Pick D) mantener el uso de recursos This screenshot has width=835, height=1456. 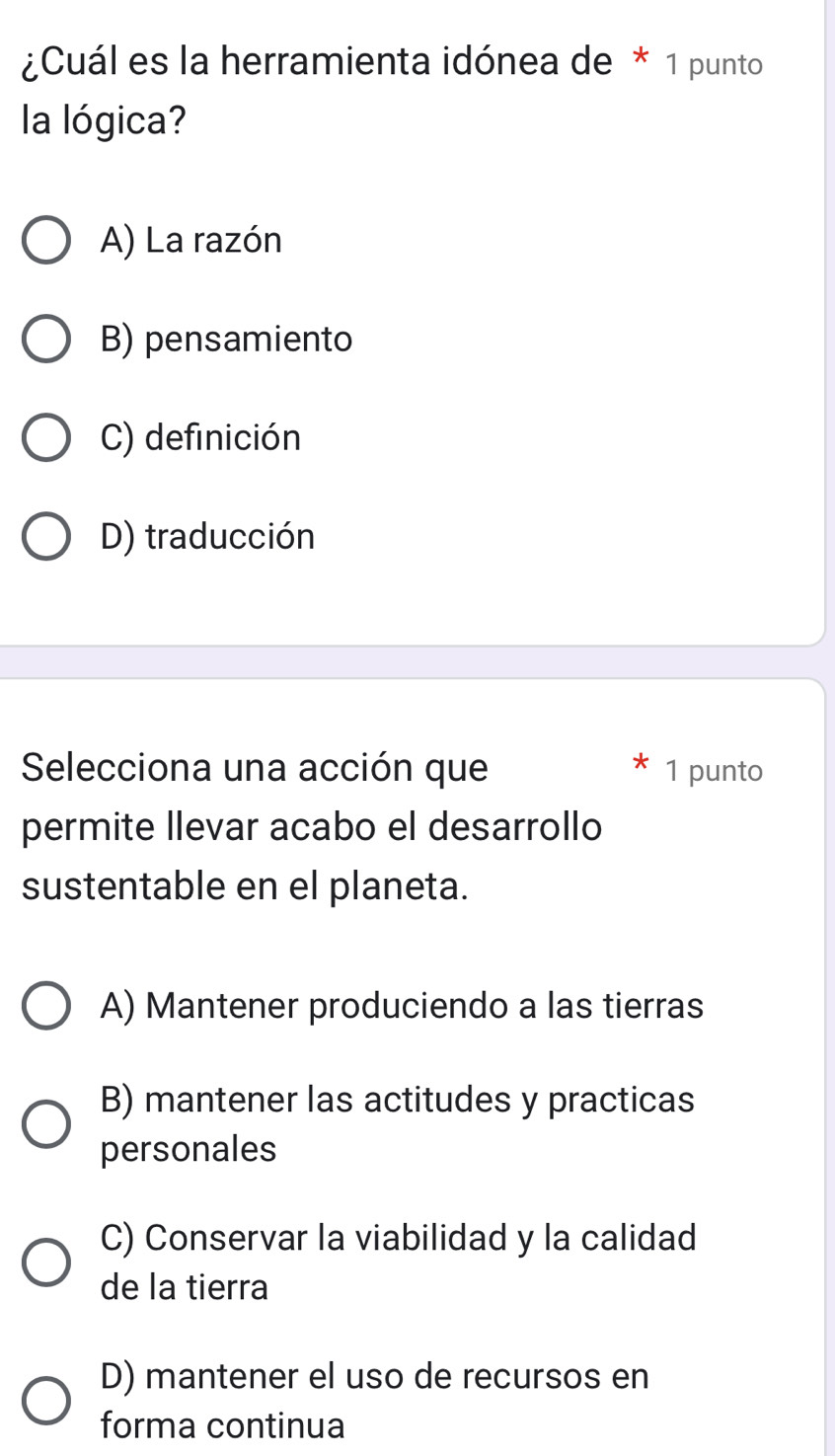[46, 1401]
